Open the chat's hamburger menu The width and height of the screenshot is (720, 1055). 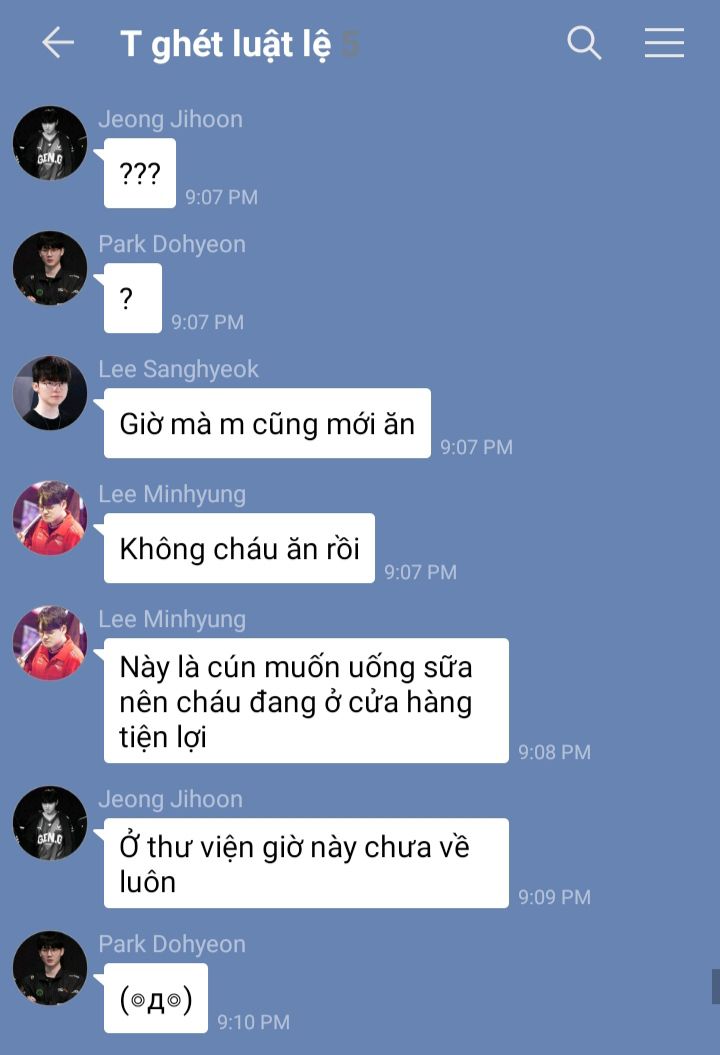pos(664,43)
